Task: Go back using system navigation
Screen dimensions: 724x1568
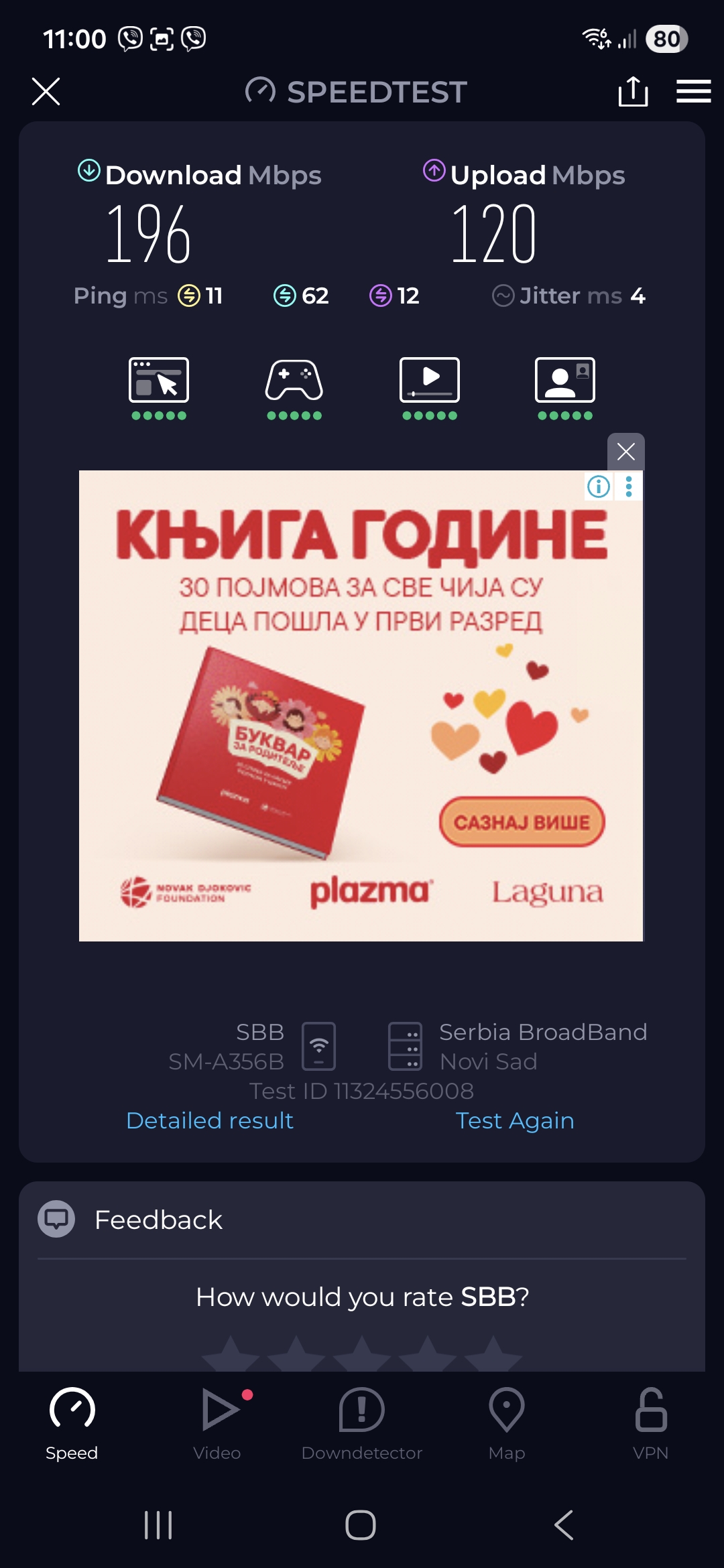Action: point(564,1525)
